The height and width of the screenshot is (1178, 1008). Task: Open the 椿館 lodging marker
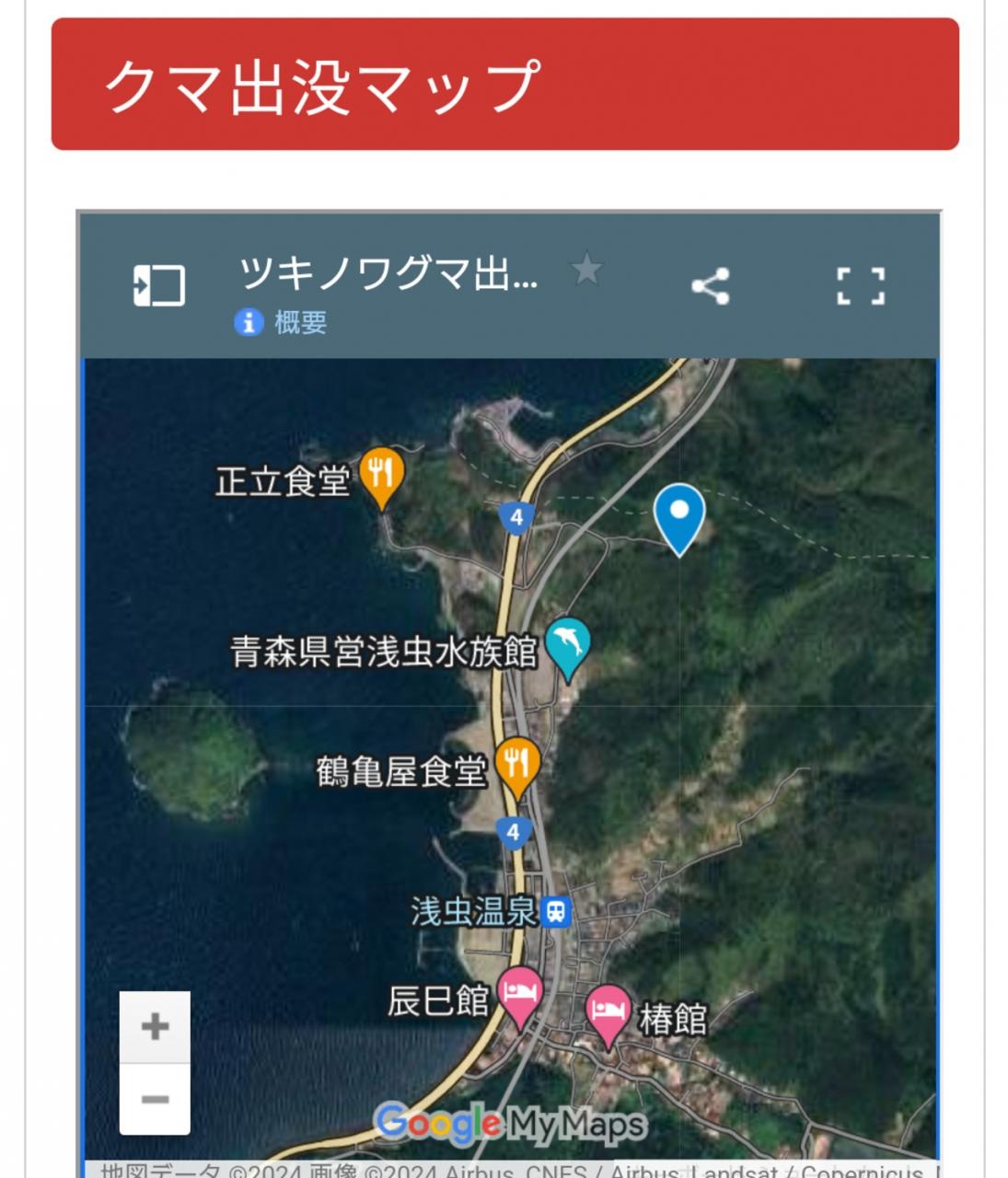click(608, 1011)
